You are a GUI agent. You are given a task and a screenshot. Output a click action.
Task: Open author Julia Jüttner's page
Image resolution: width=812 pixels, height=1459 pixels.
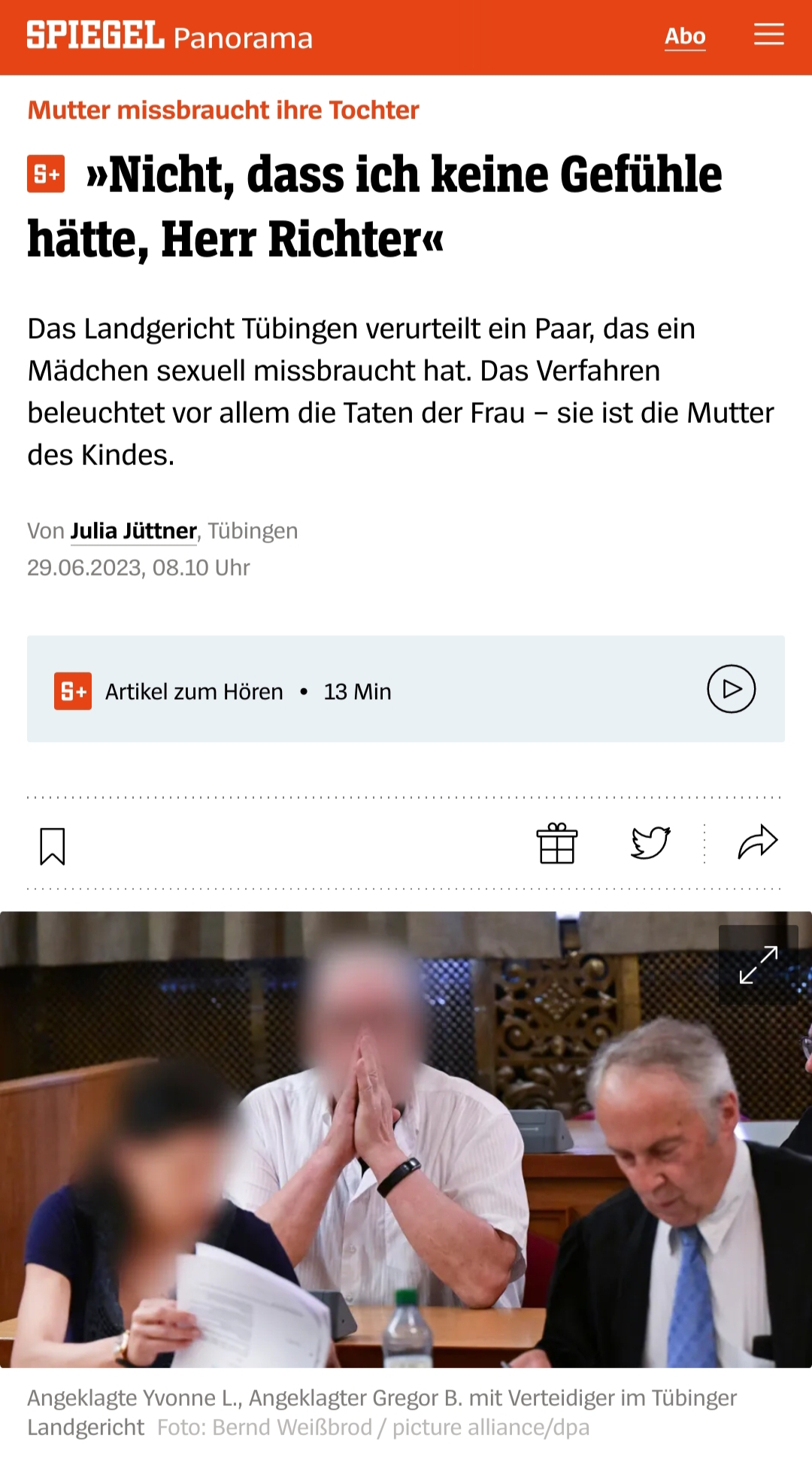[x=133, y=531]
